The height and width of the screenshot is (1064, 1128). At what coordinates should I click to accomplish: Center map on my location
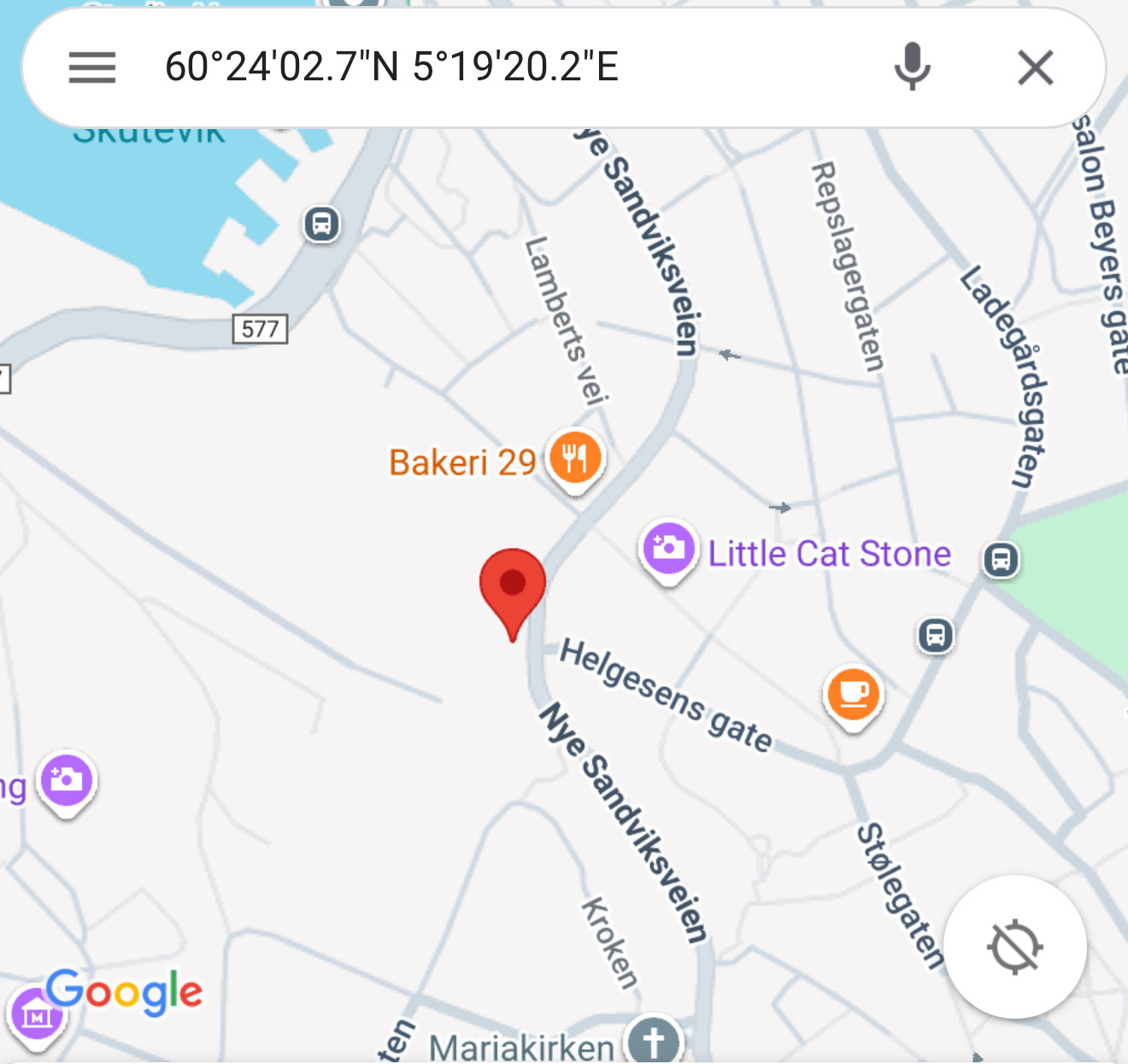[1015, 947]
